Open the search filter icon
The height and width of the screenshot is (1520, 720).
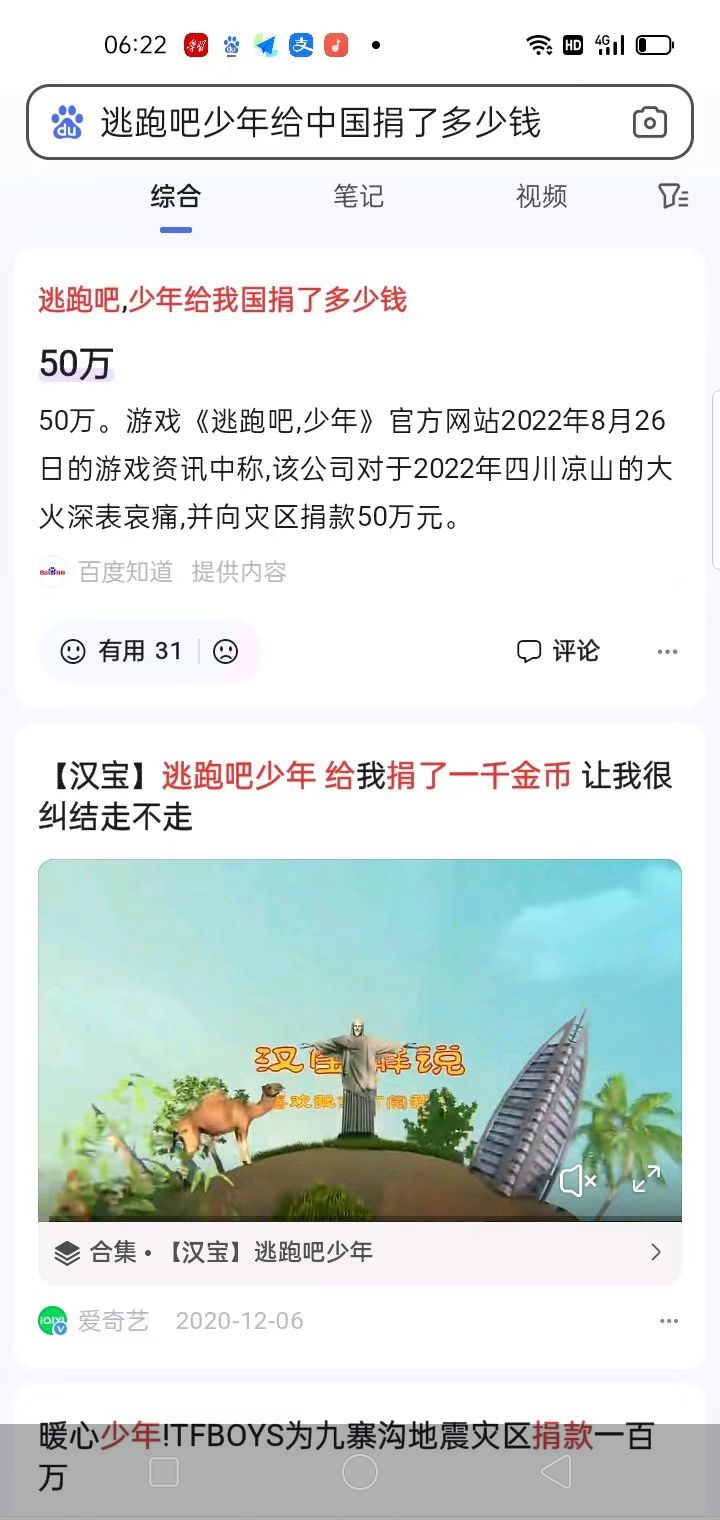pyautogui.click(x=673, y=196)
